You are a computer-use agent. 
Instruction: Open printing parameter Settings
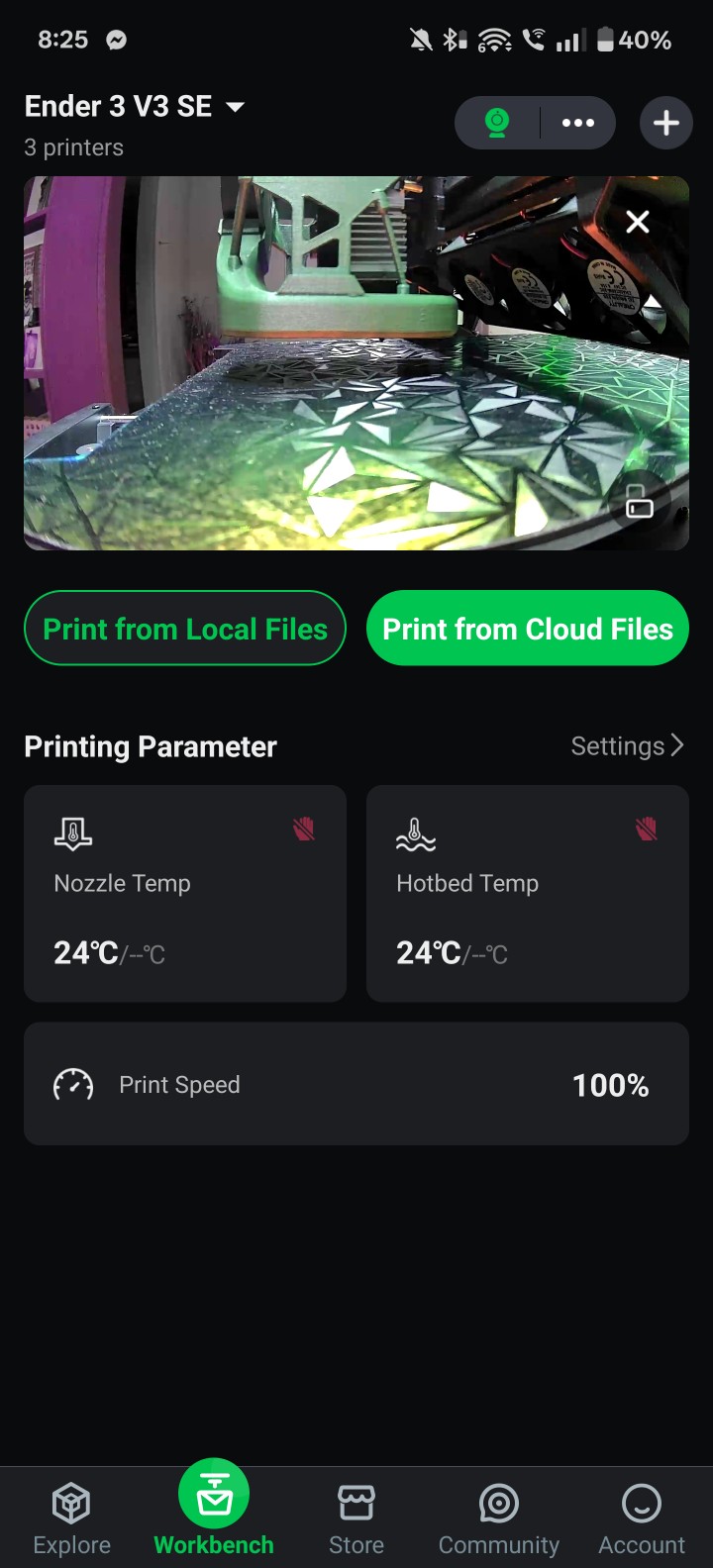click(627, 746)
